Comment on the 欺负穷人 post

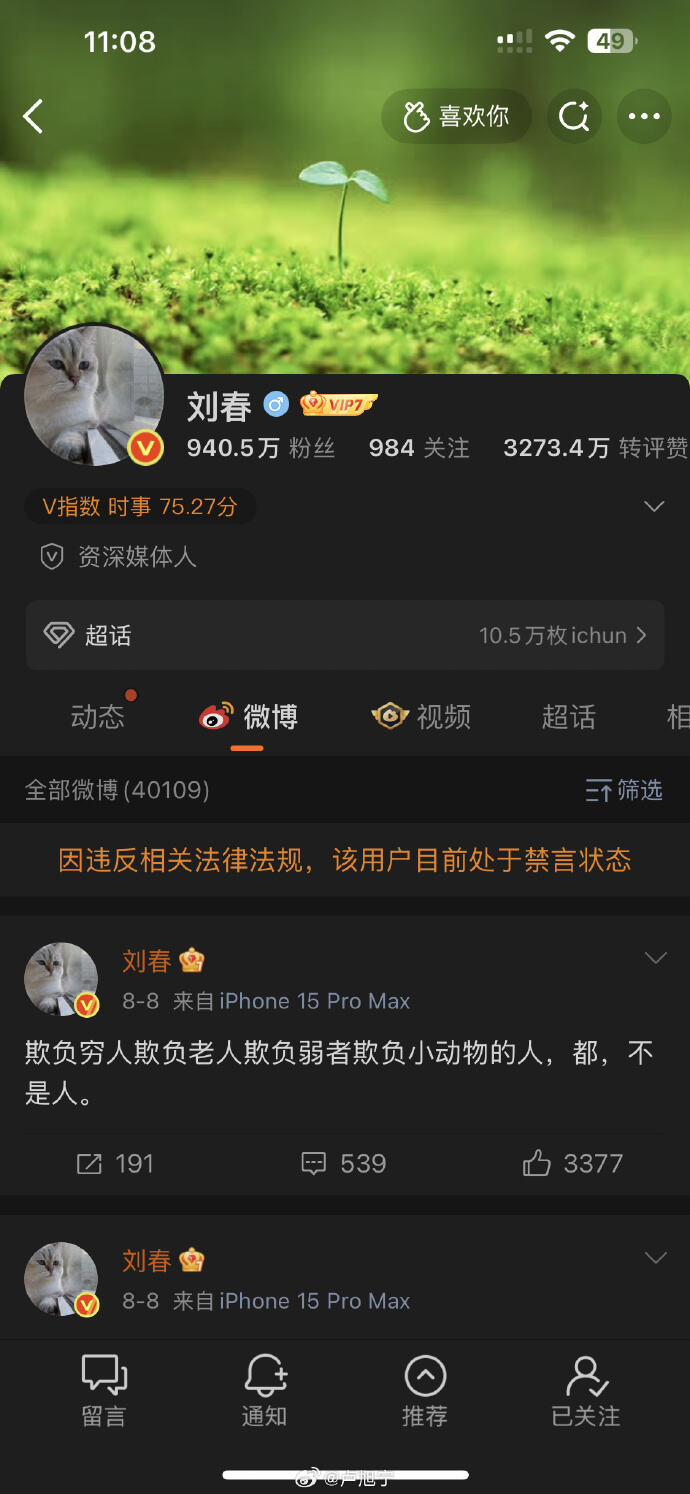tap(344, 1163)
